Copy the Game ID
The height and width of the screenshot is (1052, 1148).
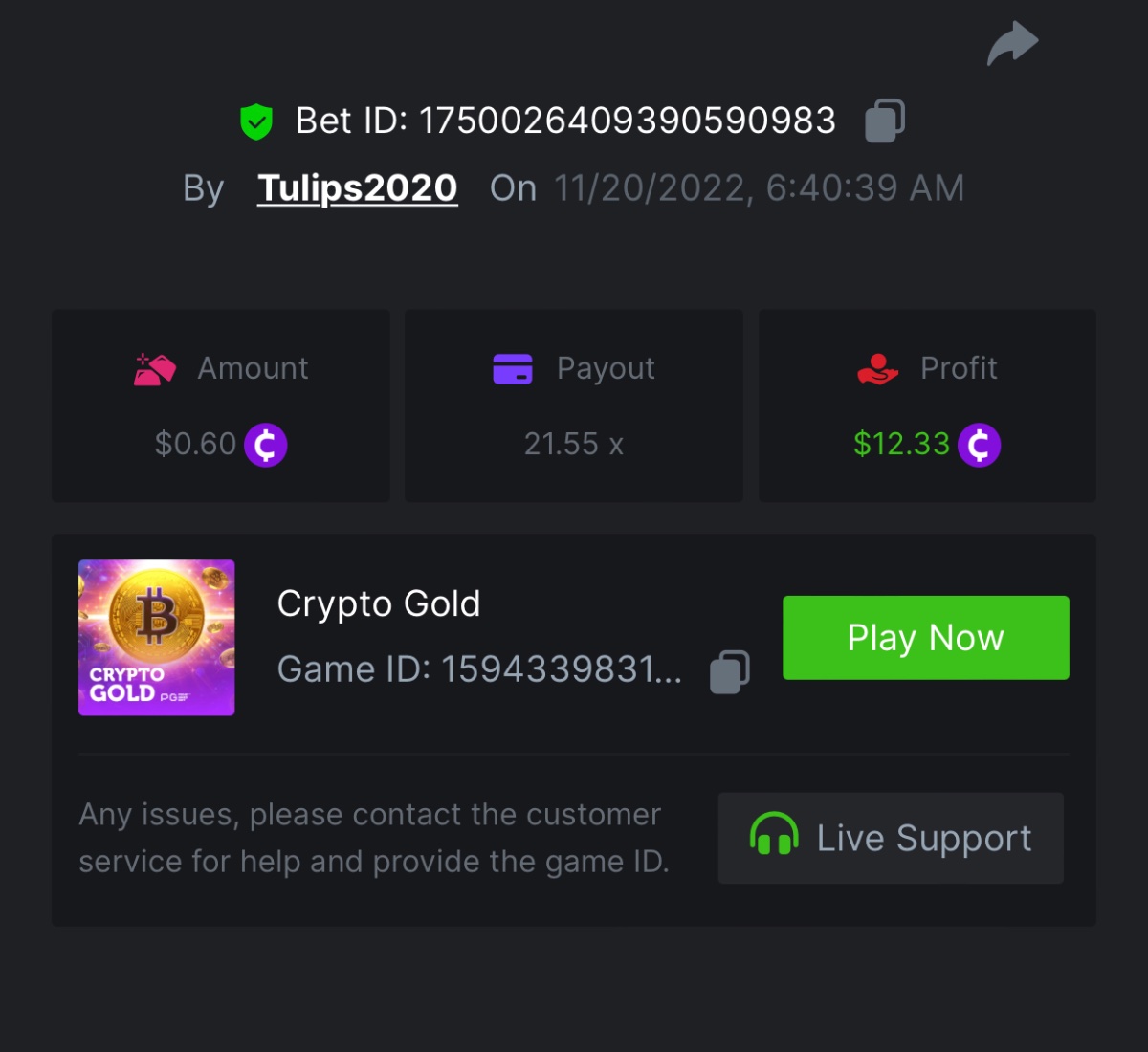coord(729,671)
